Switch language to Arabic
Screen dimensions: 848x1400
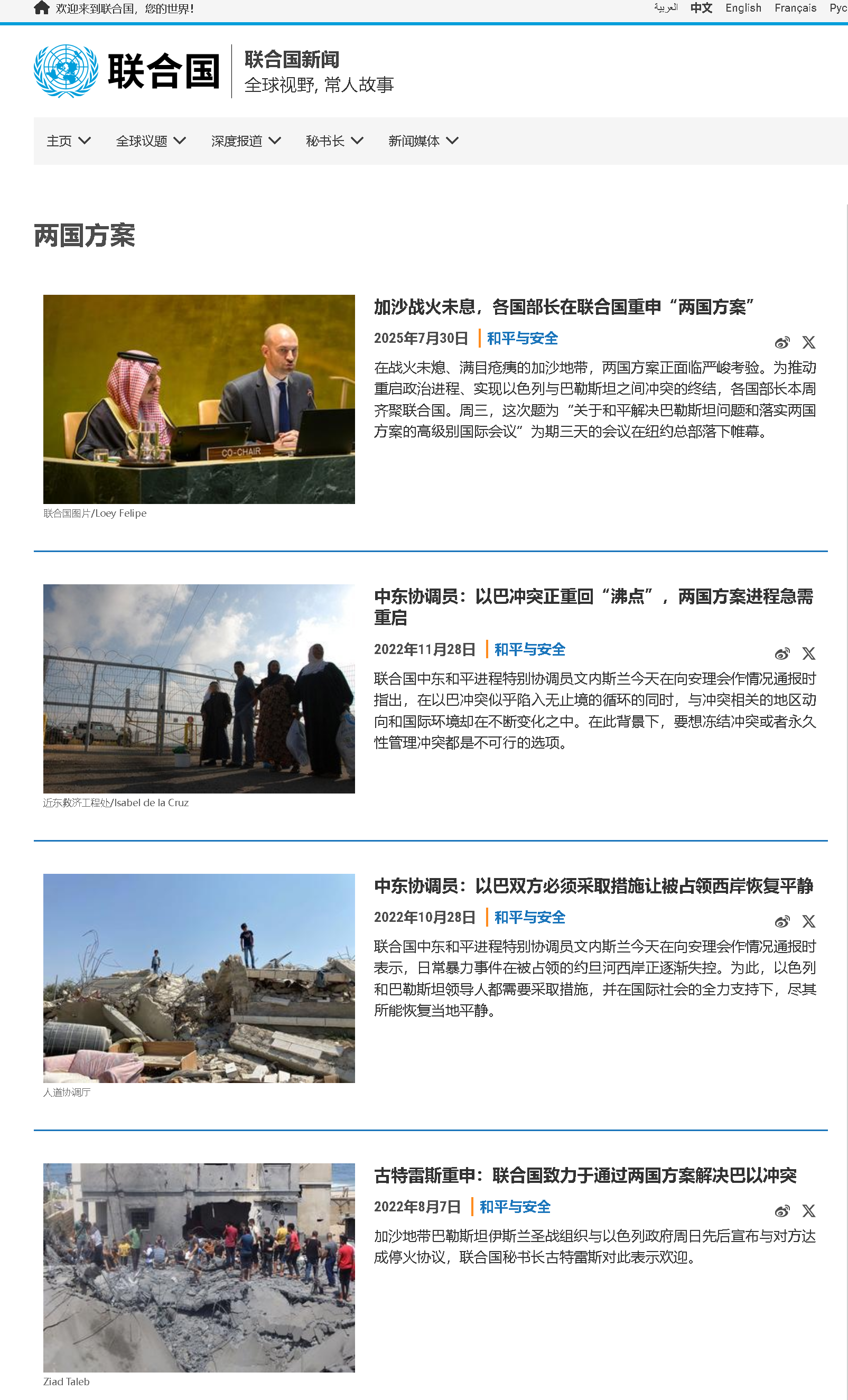(665, 8)
